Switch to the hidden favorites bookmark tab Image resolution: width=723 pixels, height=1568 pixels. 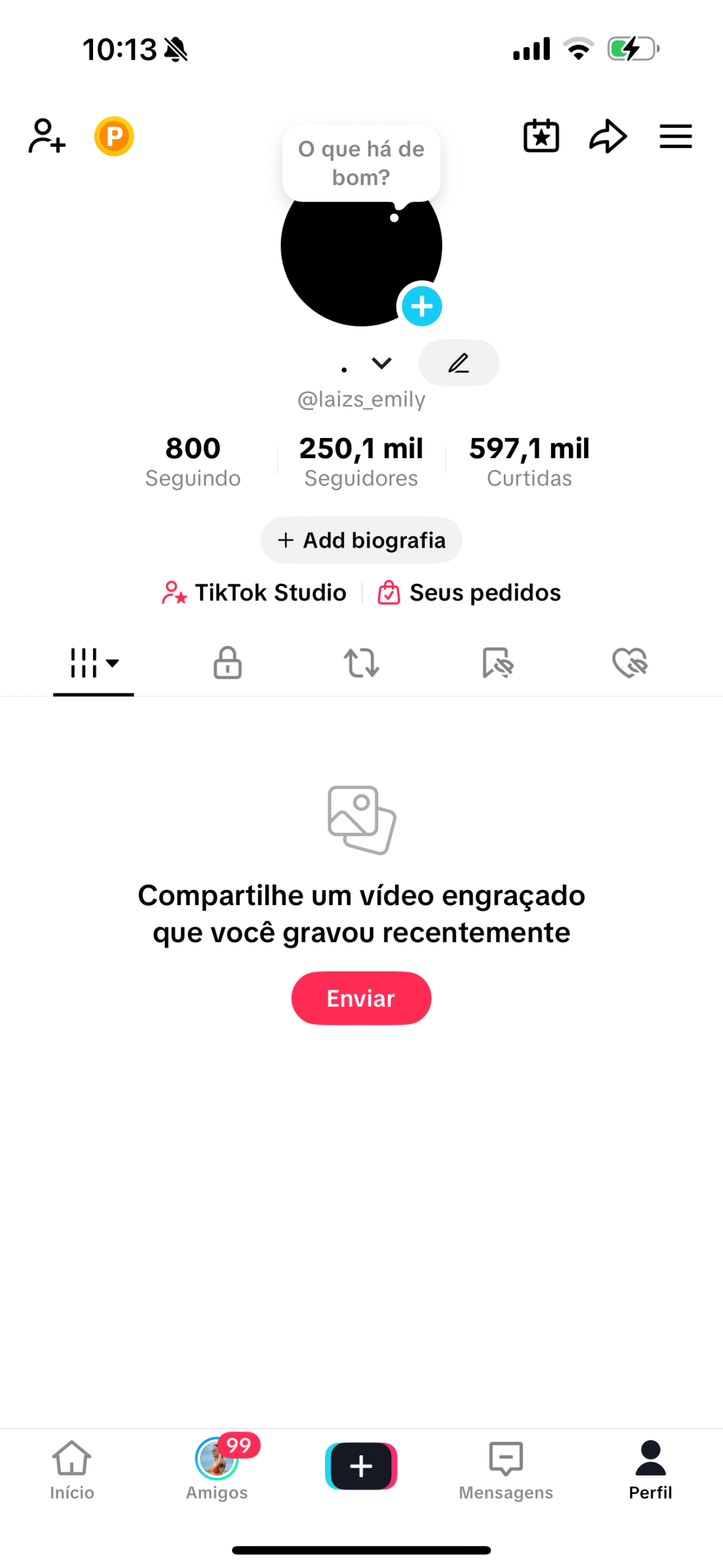[497, 663]
